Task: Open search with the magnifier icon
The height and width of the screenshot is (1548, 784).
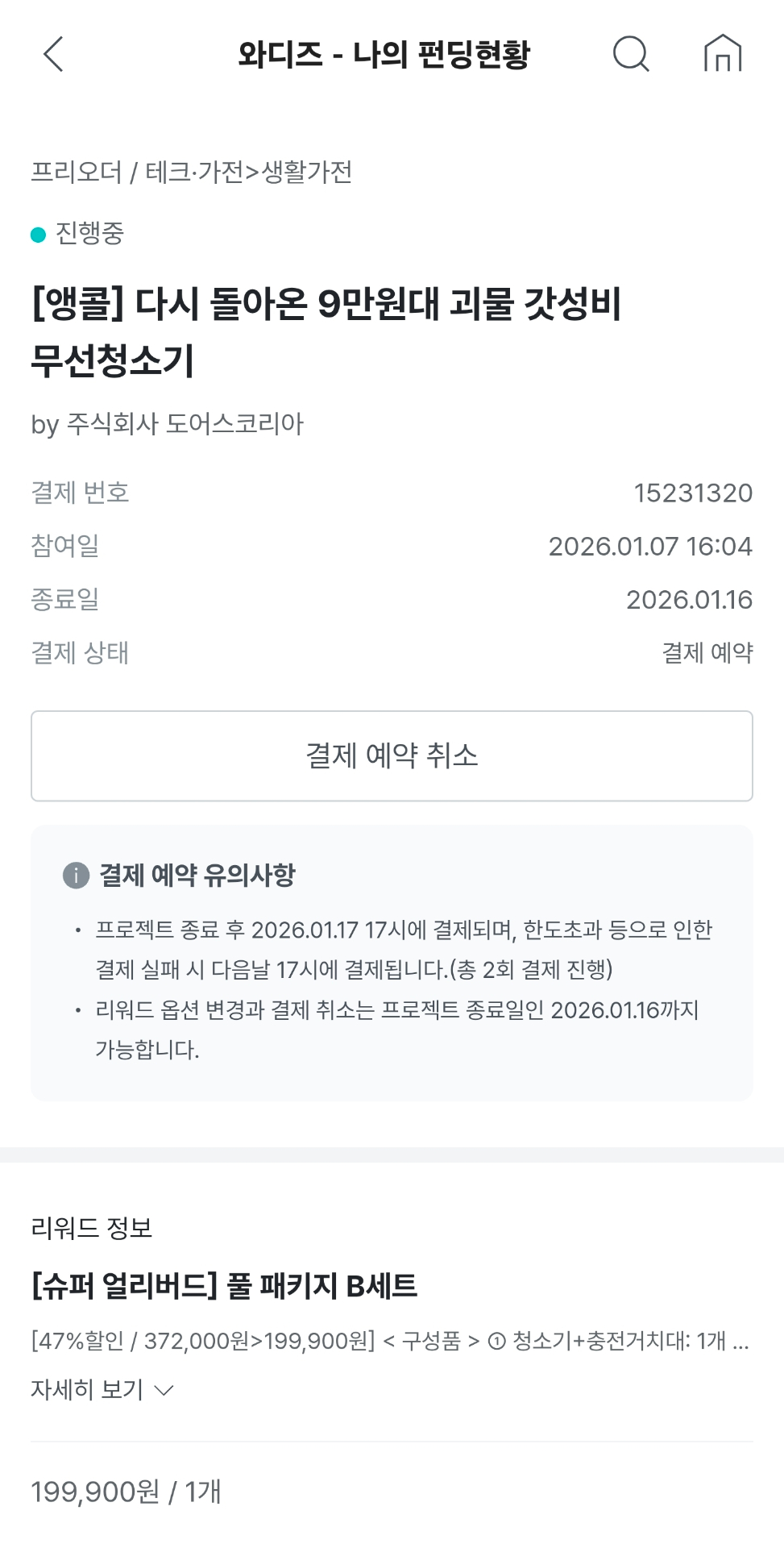Action: coord(630,55)
